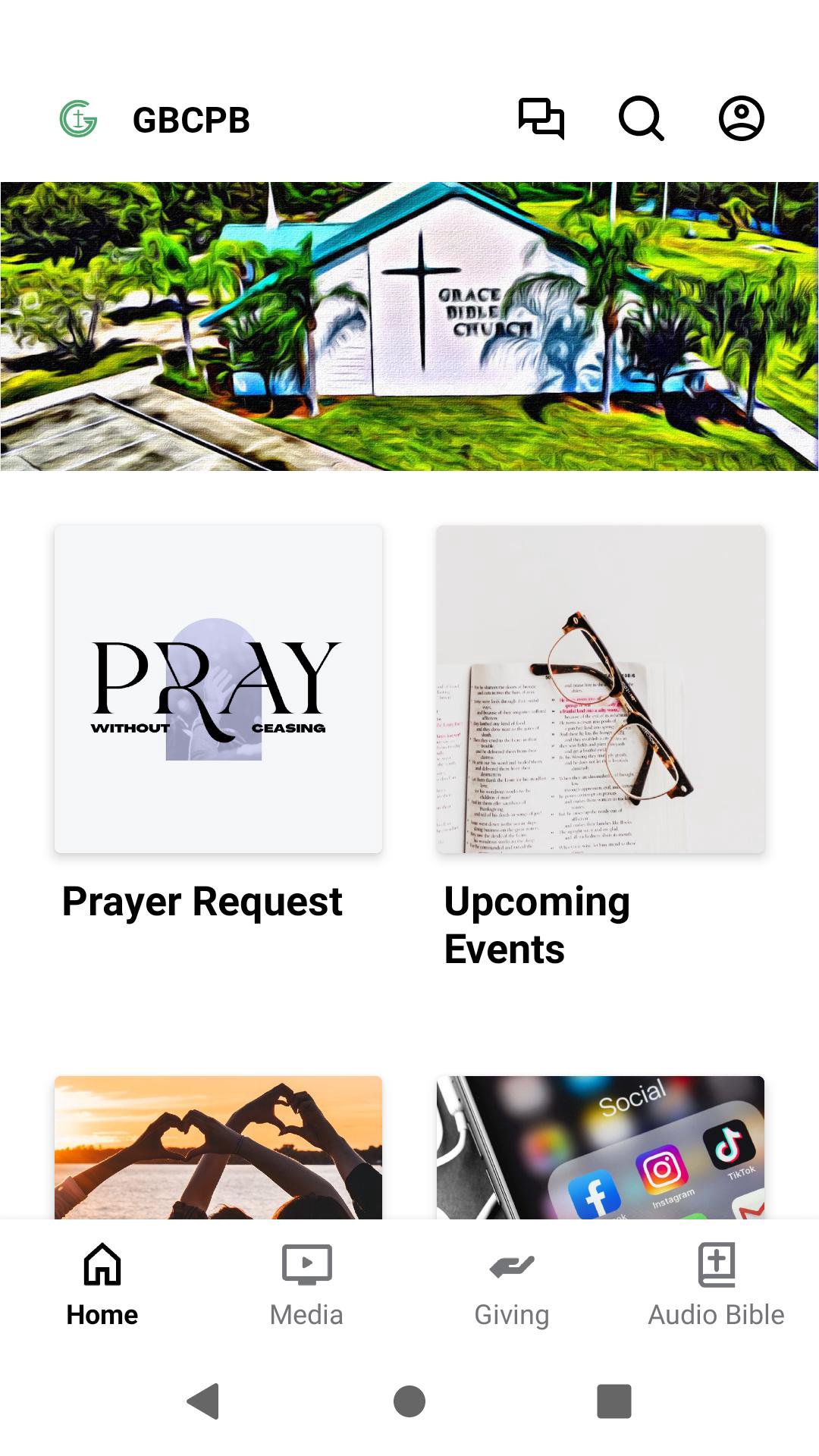Open the Prayer Request card
This screenshot has width=819, height=1456.
[218, 689]
